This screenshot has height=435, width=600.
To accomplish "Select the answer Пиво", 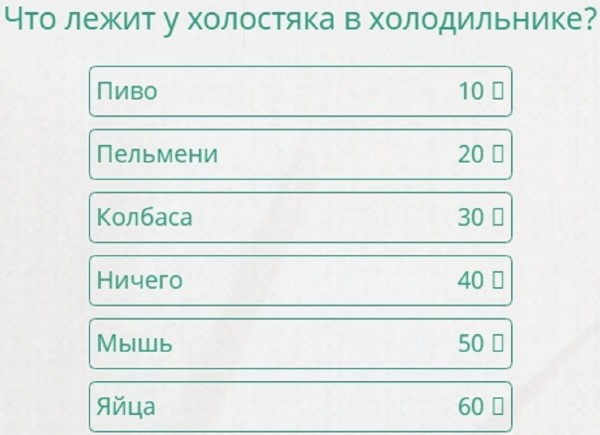I will click(300, 91).
